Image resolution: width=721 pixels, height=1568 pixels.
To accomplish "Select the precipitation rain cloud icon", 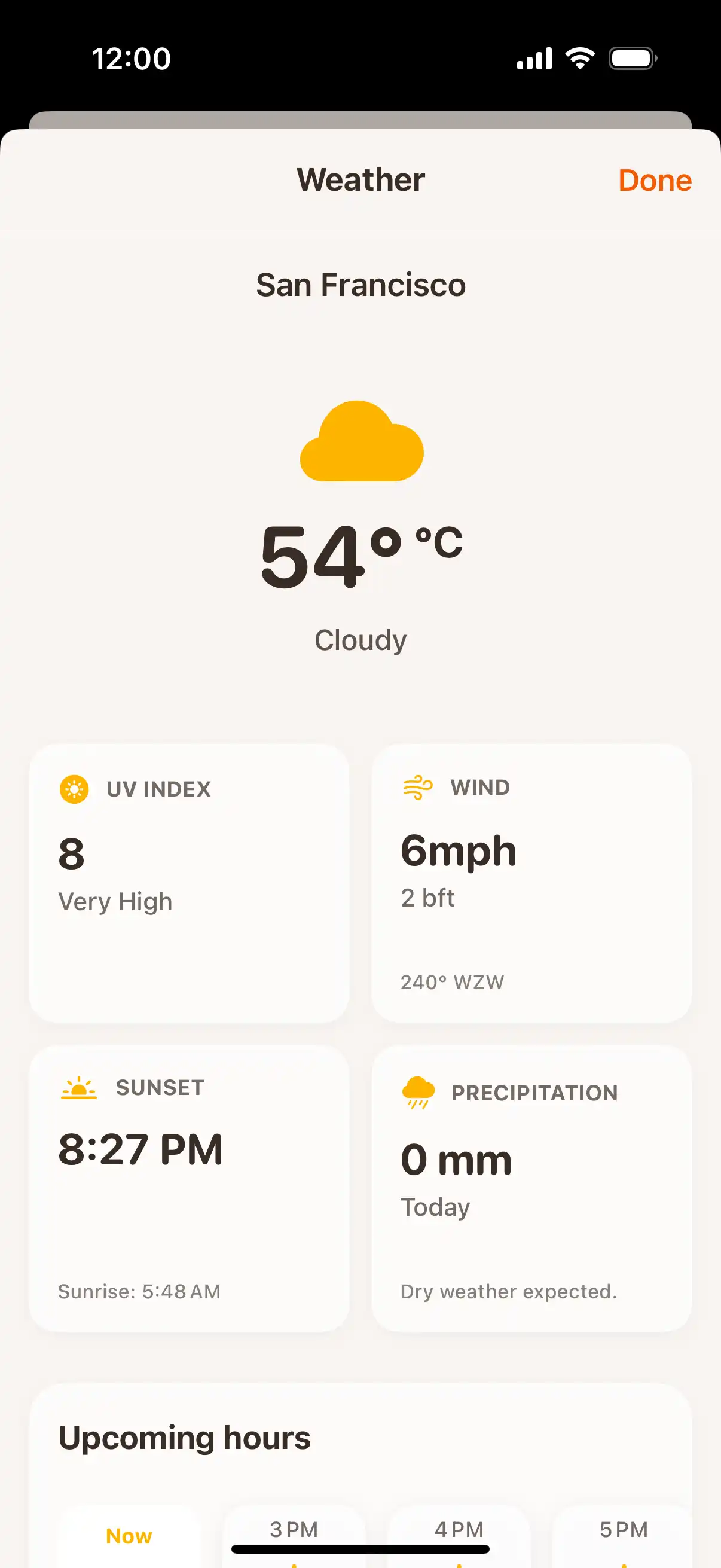I will [417, 1091].
